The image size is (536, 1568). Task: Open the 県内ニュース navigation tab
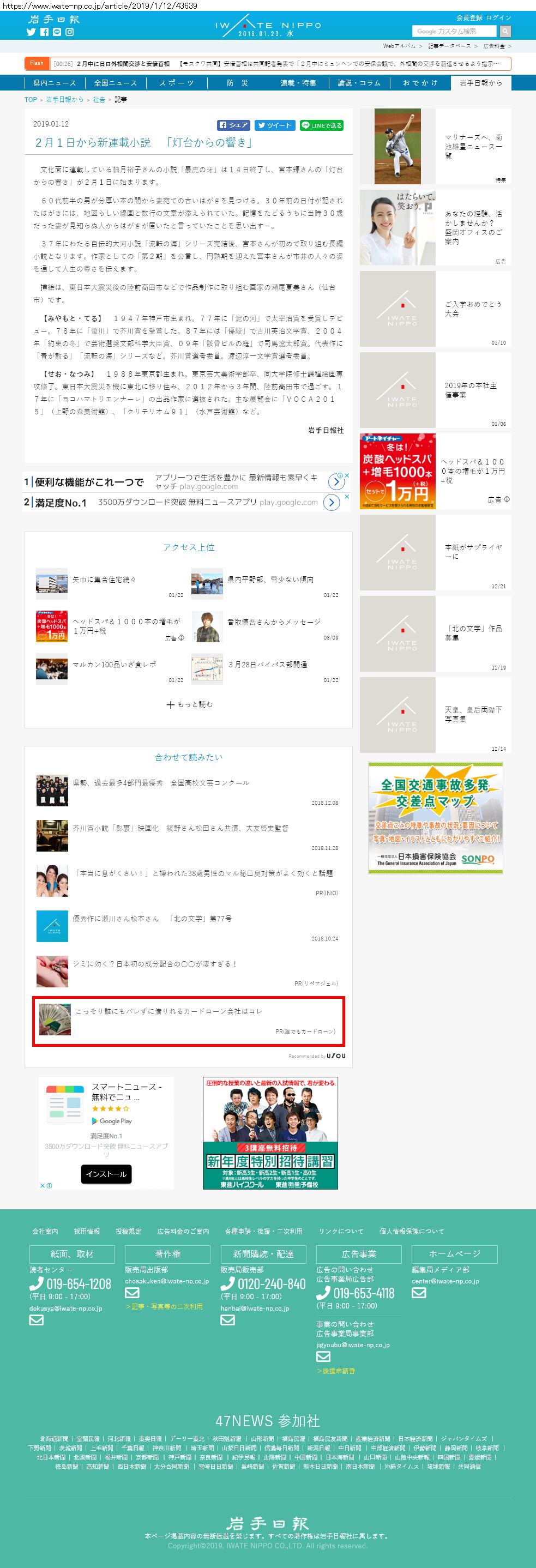coord(54,83)
